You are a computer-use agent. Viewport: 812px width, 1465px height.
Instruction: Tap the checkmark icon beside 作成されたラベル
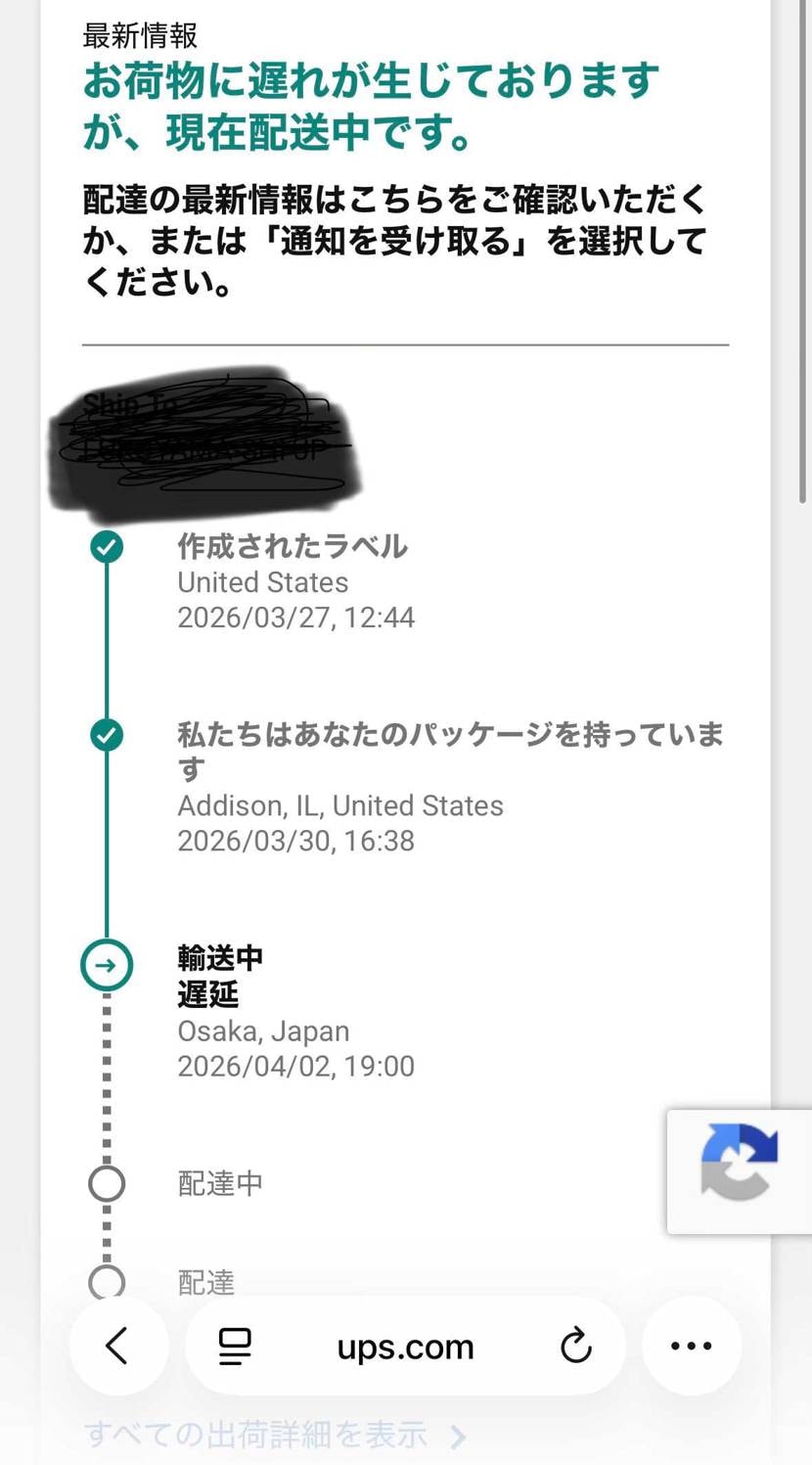pos(107,548)
